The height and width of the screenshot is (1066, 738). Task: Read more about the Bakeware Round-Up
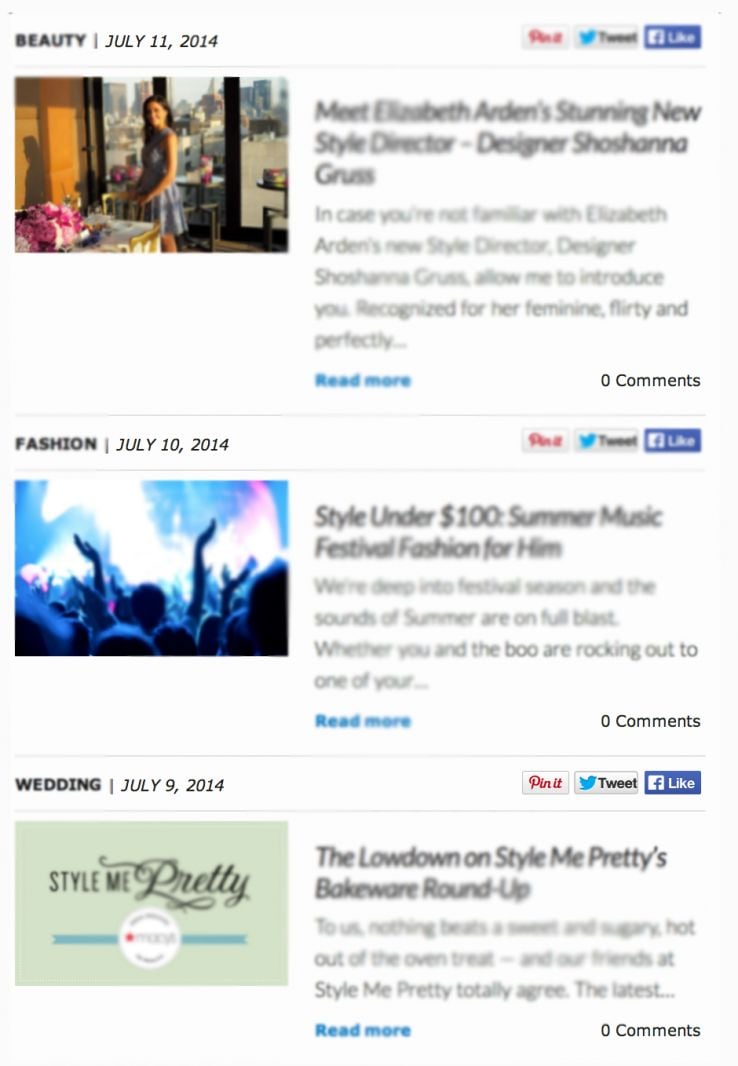(362, 1030)
